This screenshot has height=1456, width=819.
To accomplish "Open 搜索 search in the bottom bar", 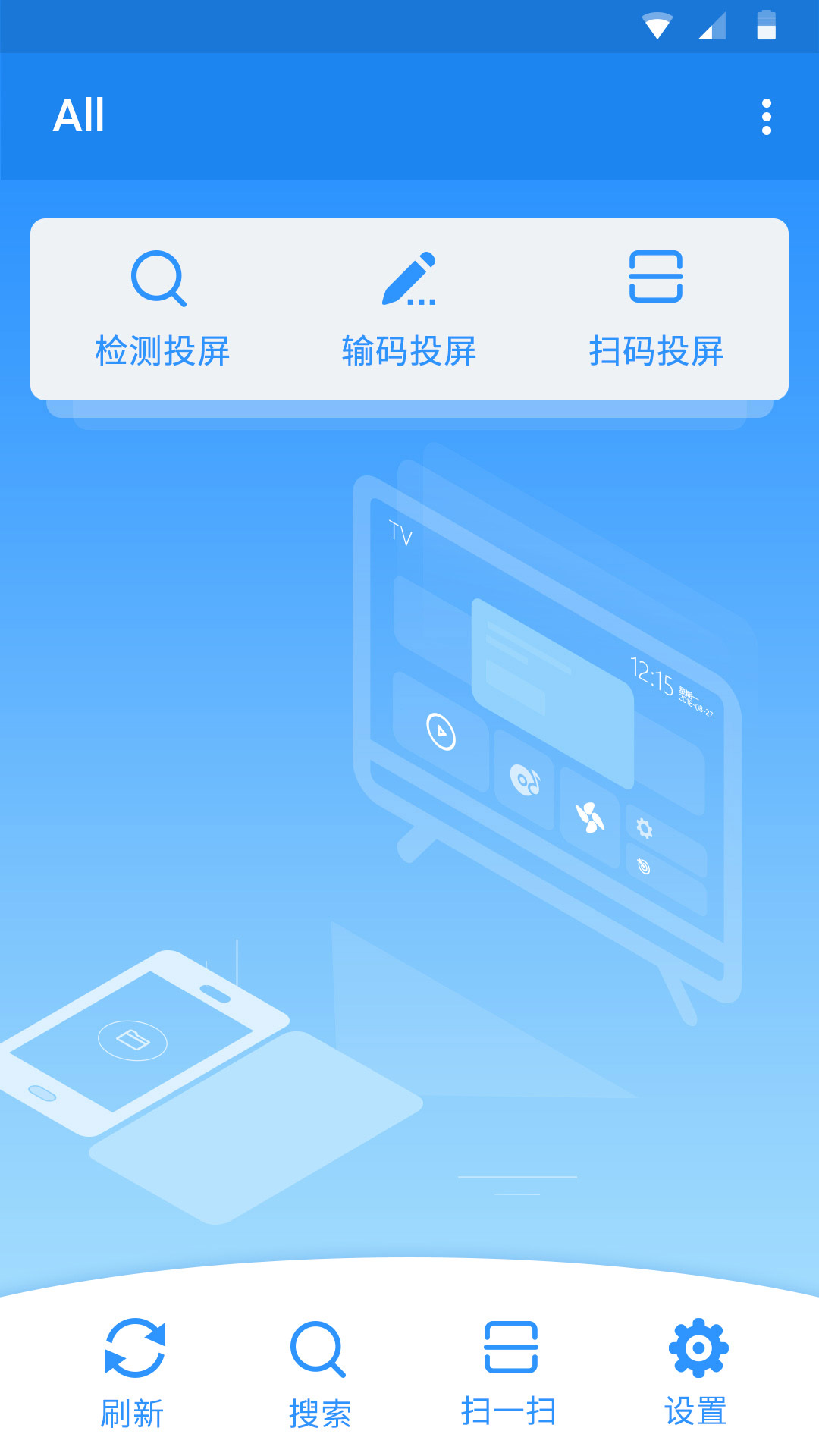I will 319,1373.
